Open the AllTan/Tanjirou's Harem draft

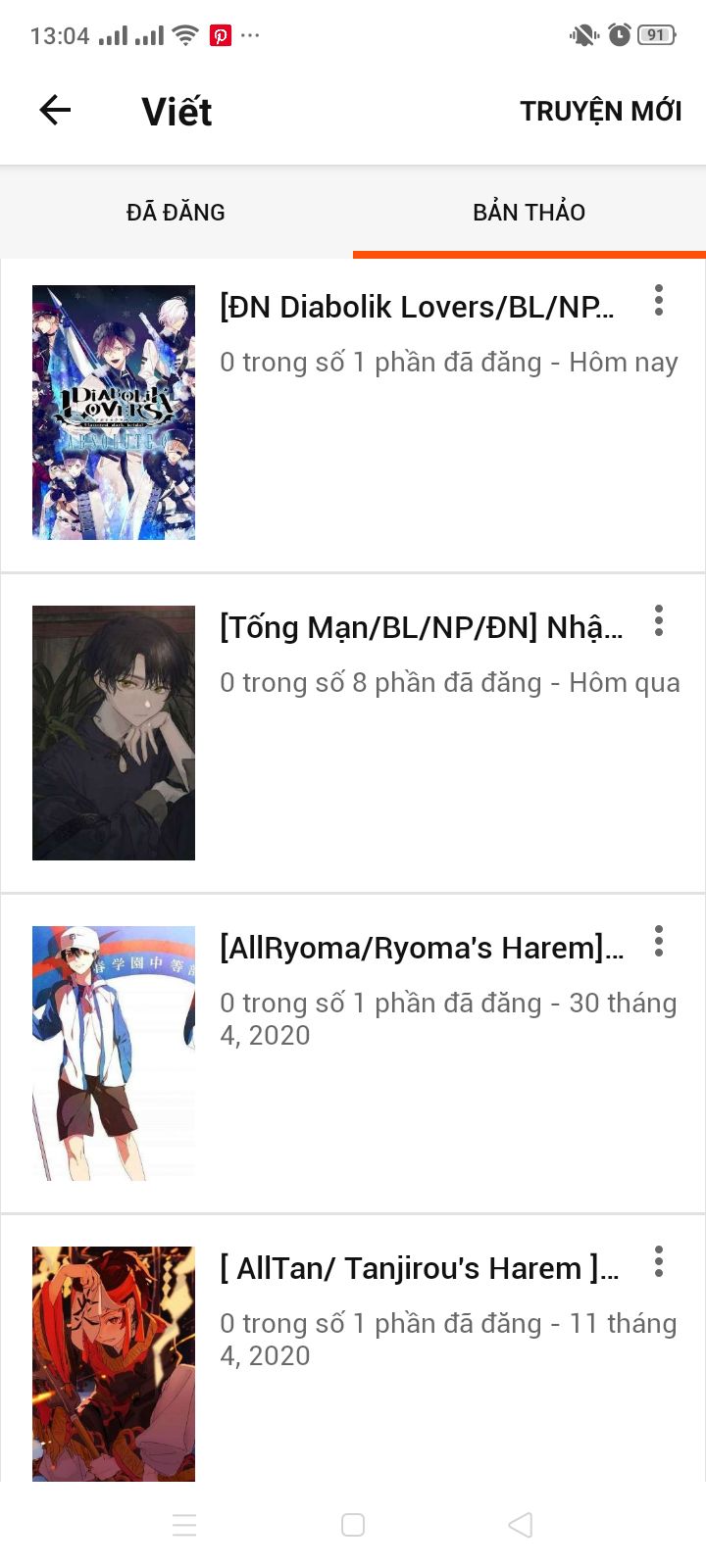click(x=418, y=1268)
